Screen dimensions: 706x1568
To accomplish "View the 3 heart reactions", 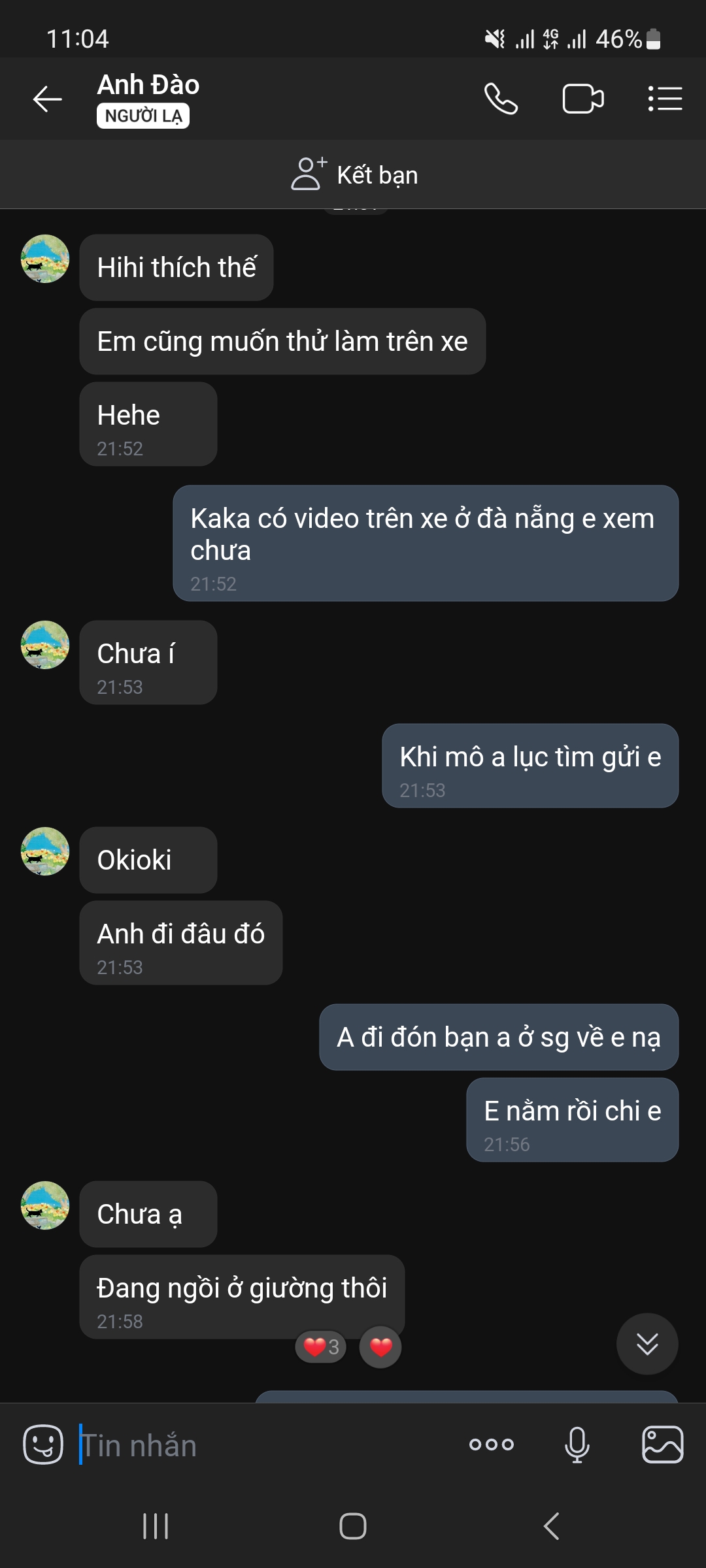I will point(321,1347).
